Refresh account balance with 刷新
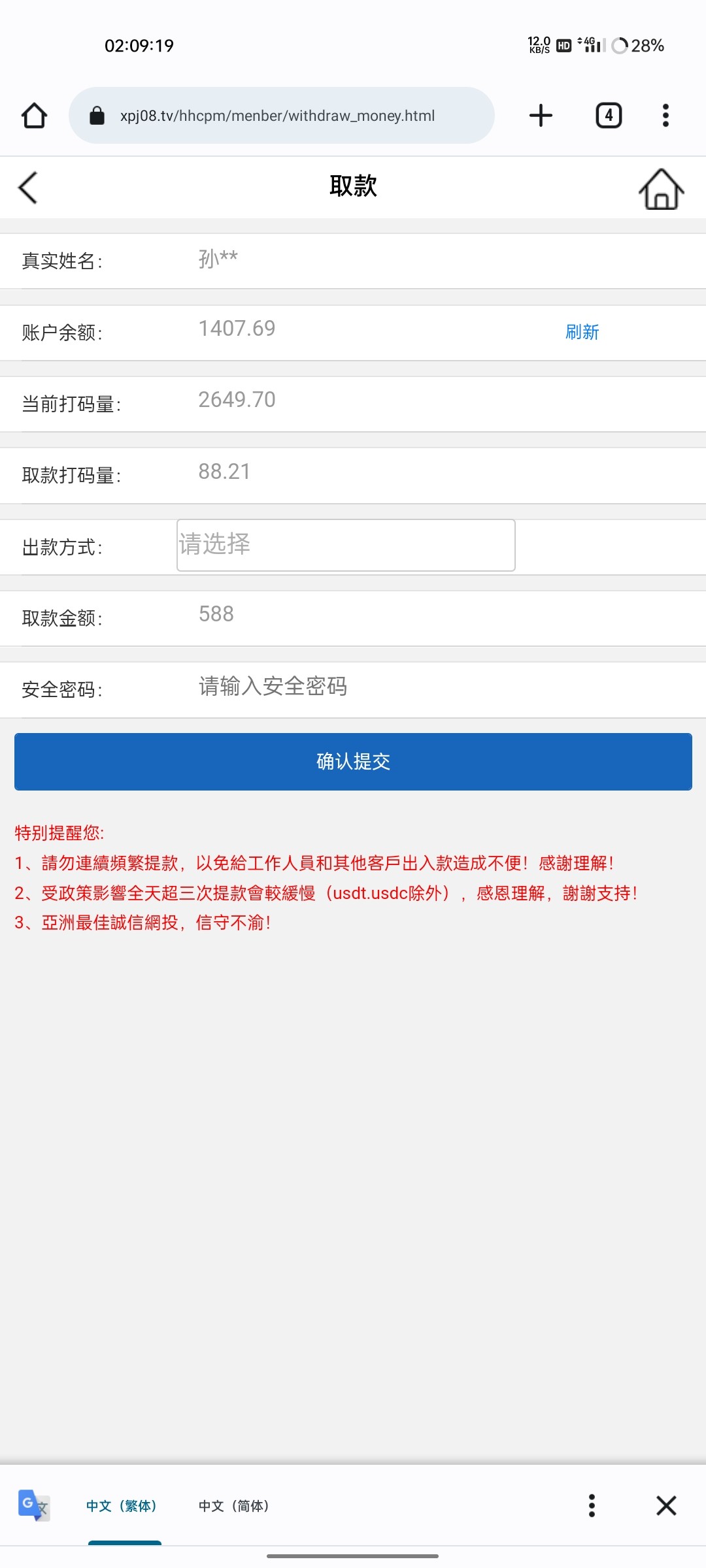706x1568 pixels. click(582, 332)
